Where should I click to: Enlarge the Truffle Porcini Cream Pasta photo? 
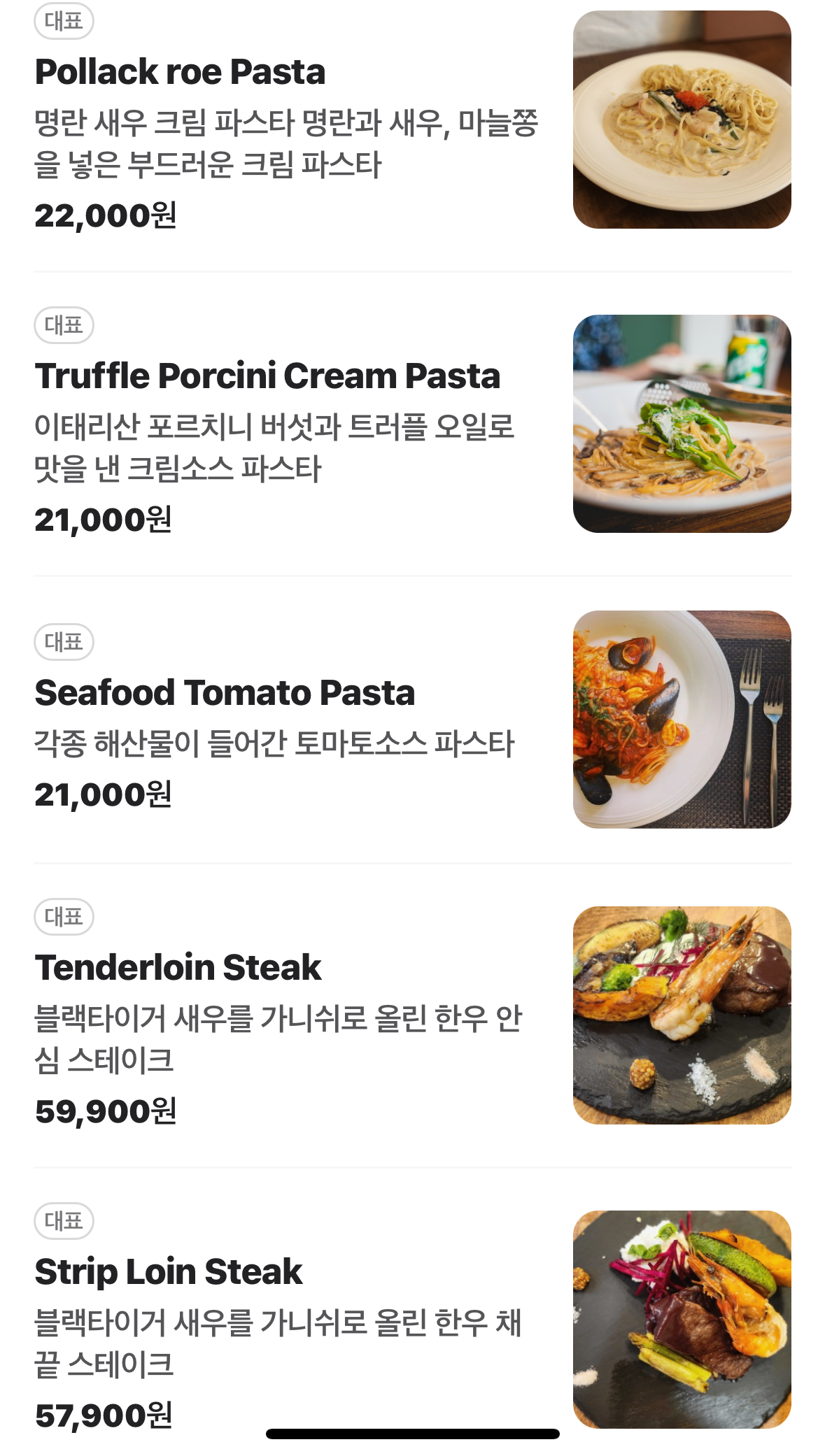pyautogui.click(x=682, y=424)
